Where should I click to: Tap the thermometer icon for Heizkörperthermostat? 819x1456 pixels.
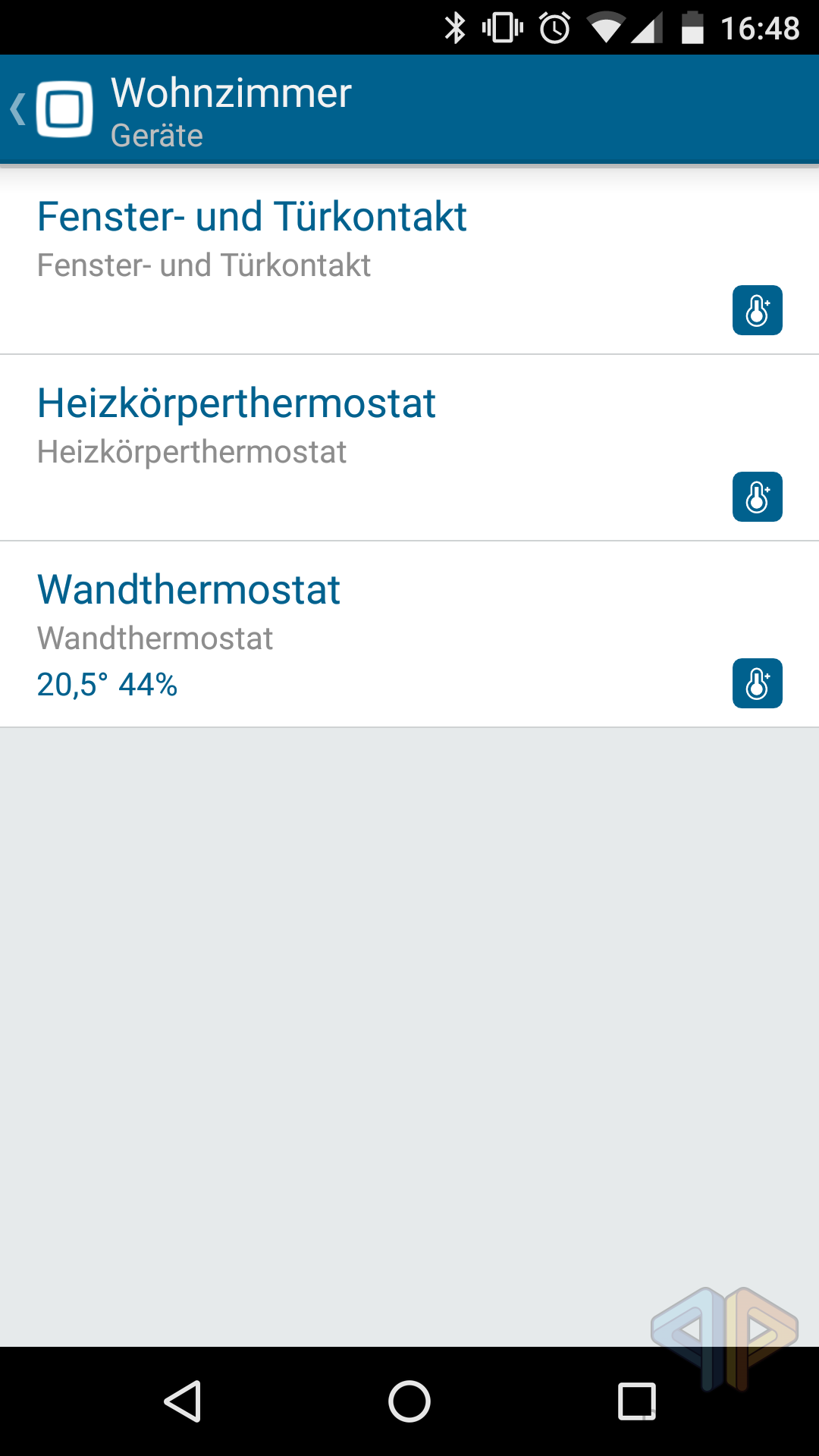(x=757, y=497)
